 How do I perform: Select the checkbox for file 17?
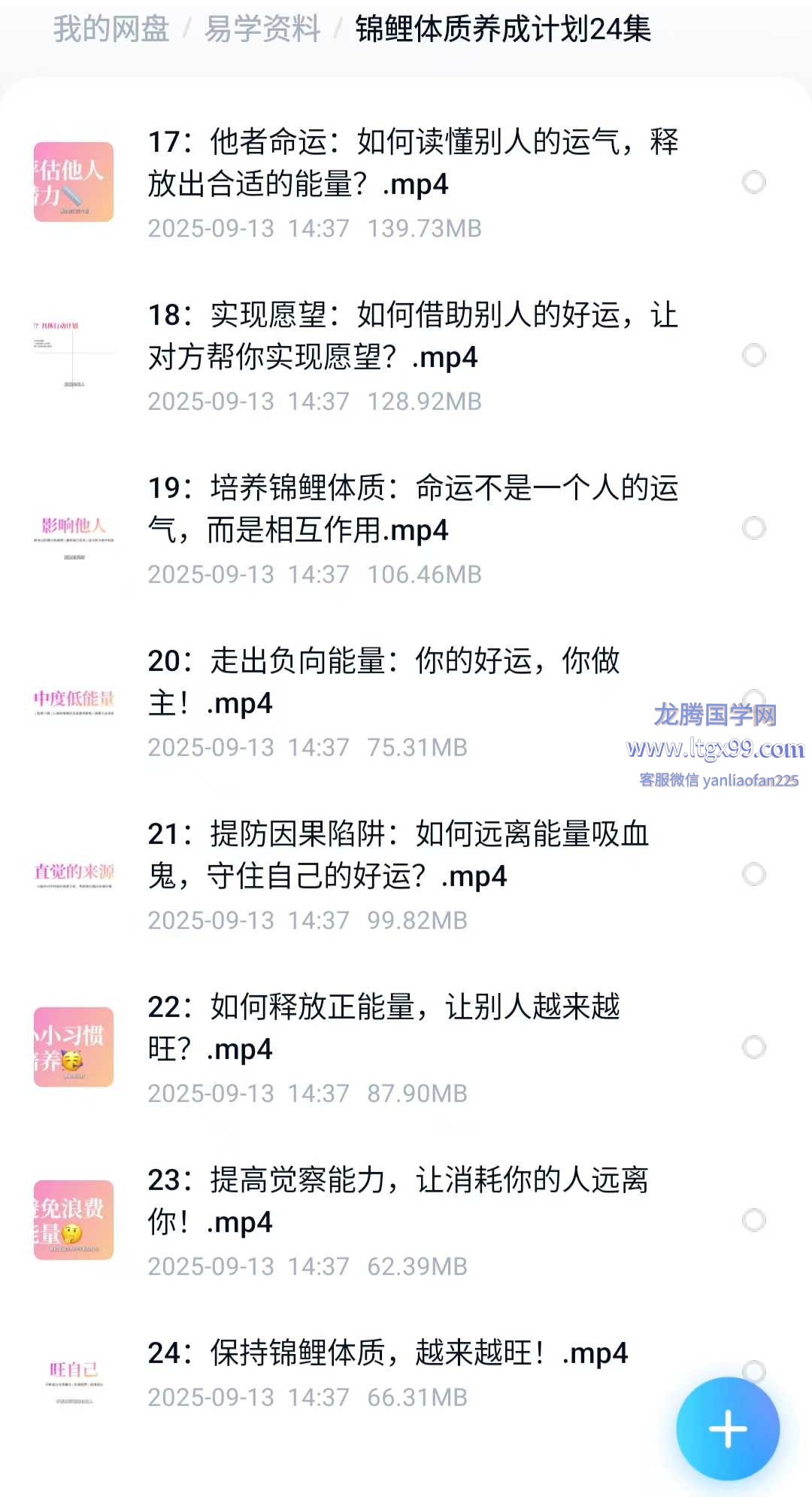point(753,182)
